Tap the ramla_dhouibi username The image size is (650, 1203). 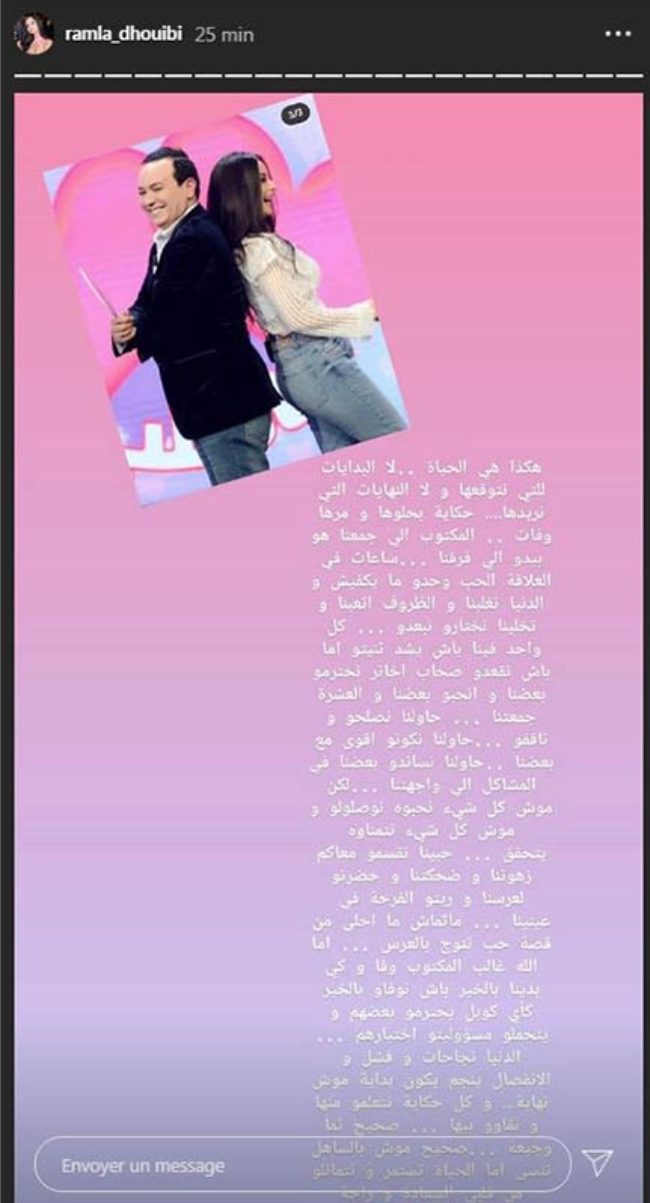click(x=124, y=35)
